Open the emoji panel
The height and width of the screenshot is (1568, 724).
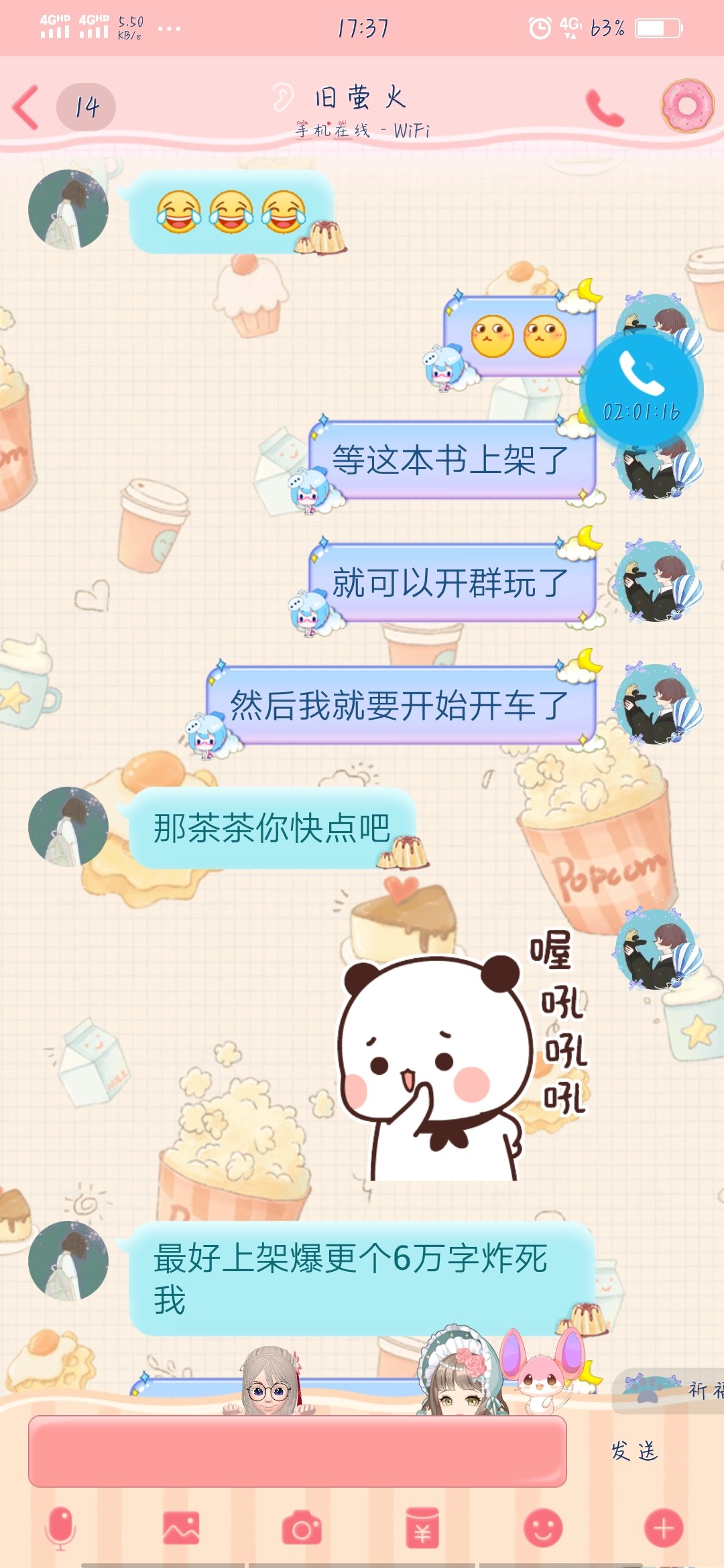pyautogui.click(x=542, y=1528)
